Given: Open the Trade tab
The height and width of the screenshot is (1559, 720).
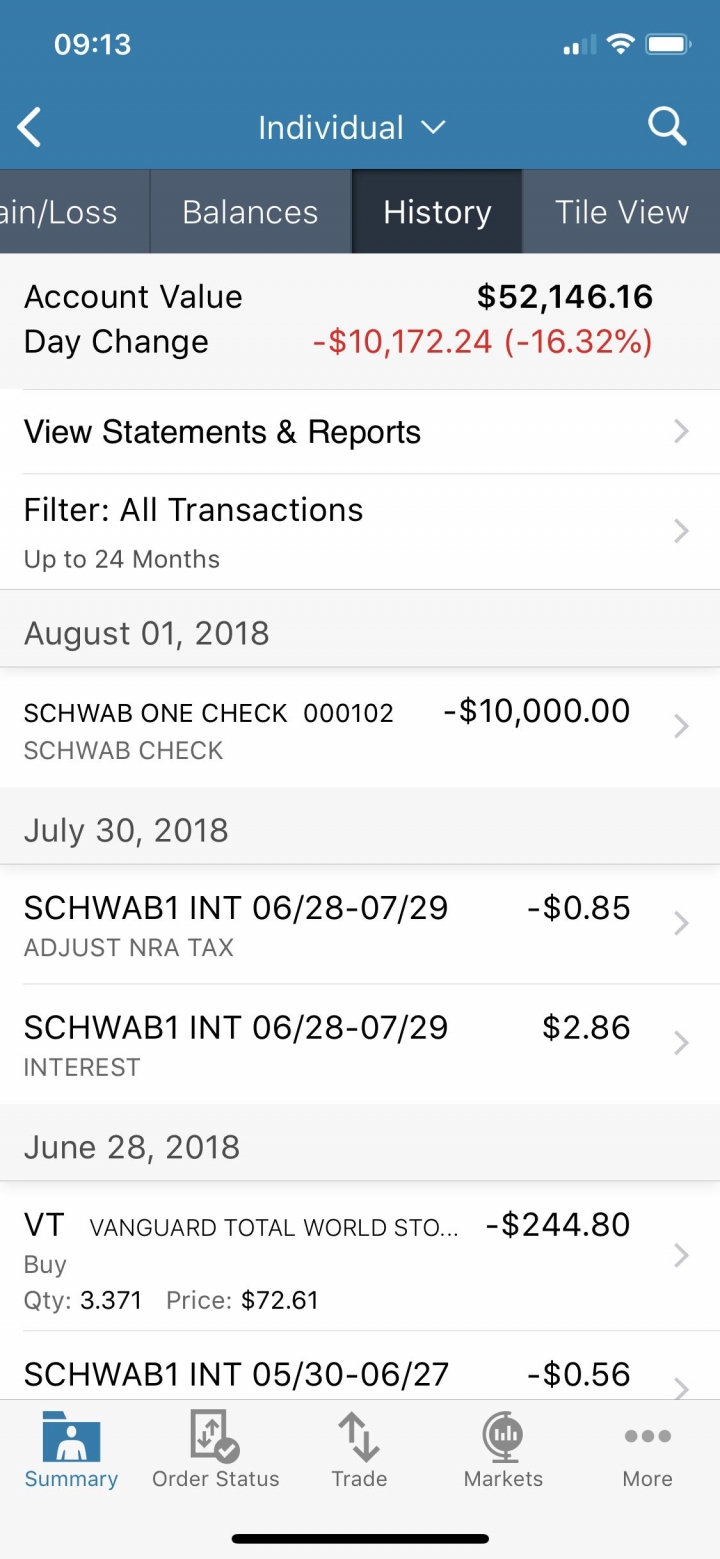Looking at the screenshot, I should tap(359, 1449).
